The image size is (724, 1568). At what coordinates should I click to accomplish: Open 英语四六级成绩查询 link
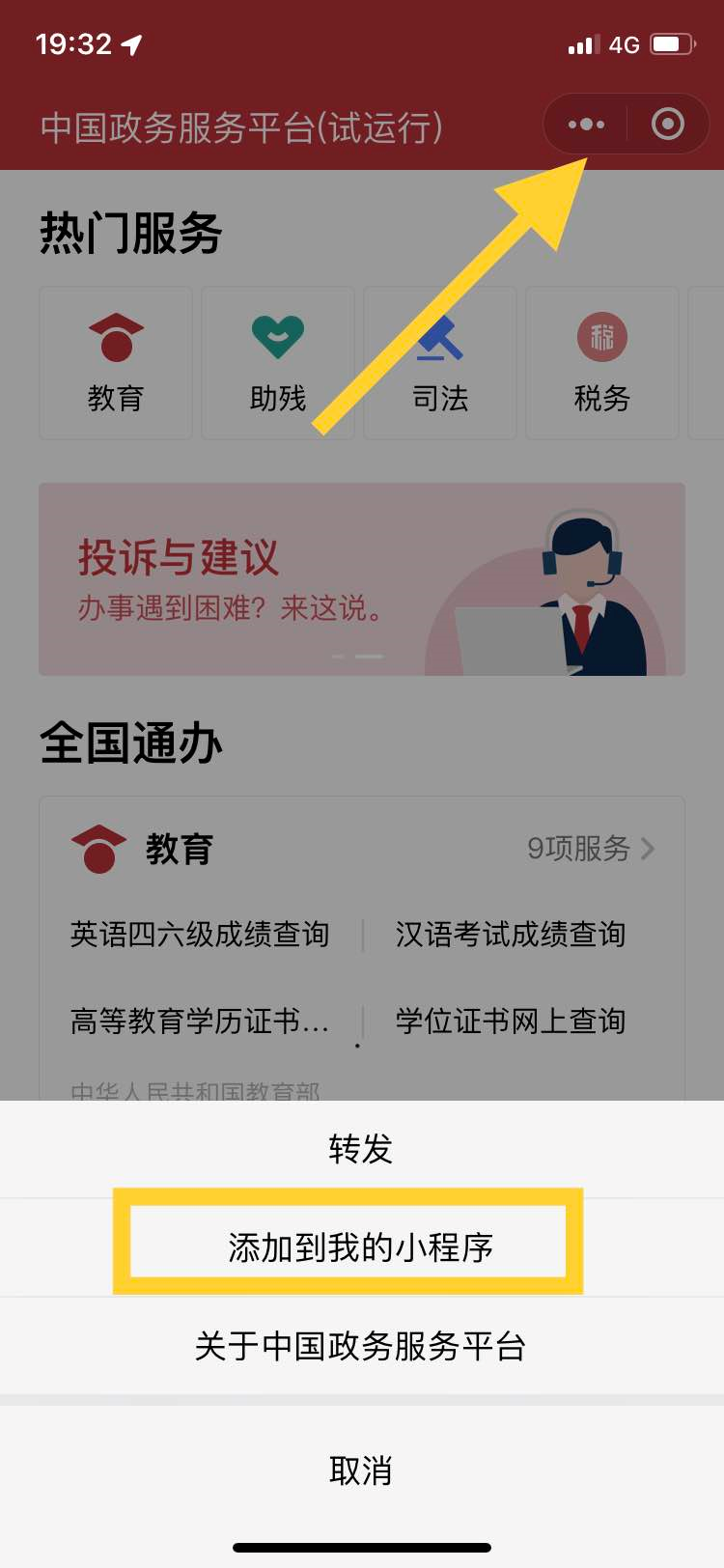tap(201, 934)
